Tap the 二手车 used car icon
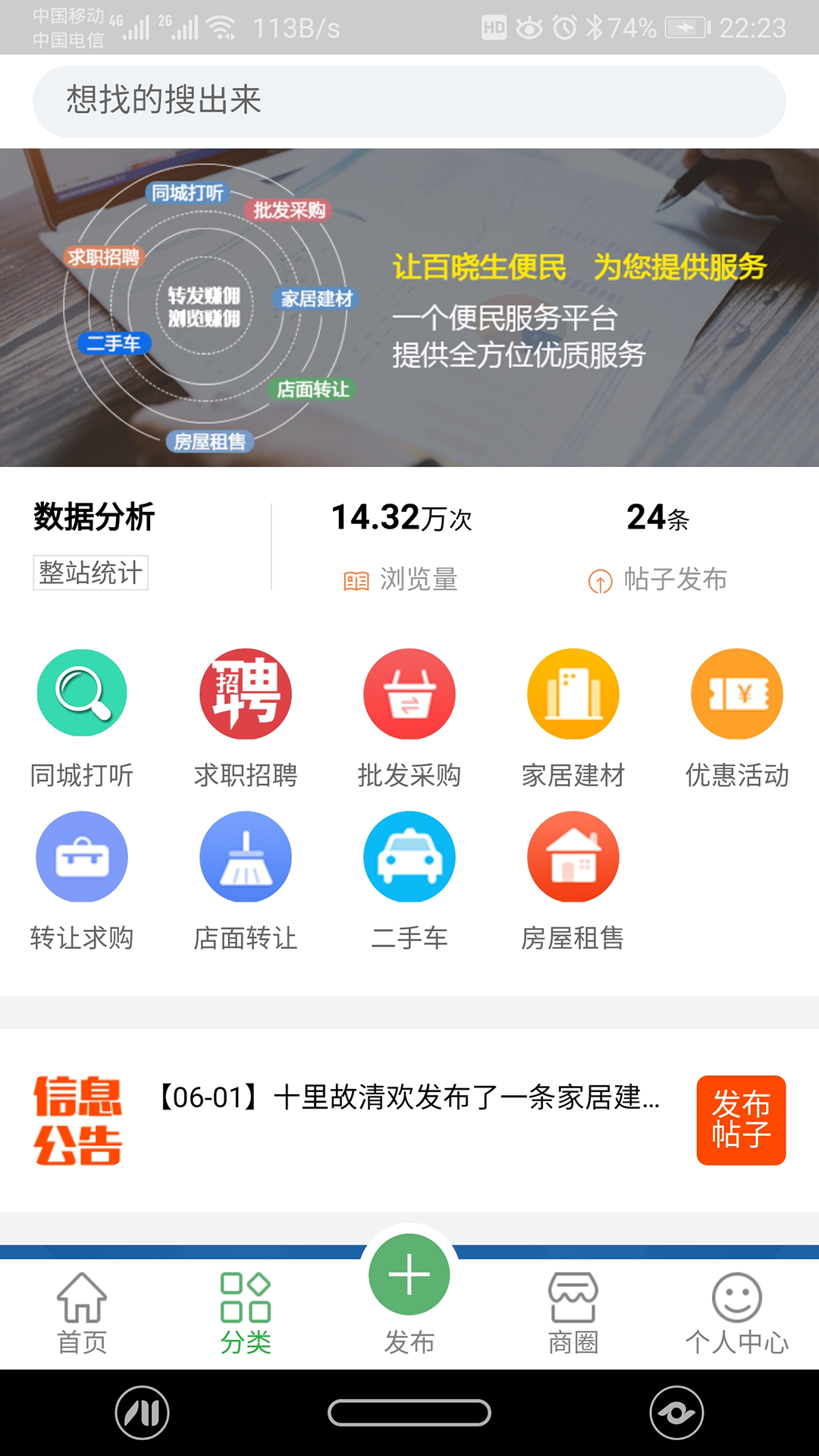819x1456 pixels. [x=409, y=857]
